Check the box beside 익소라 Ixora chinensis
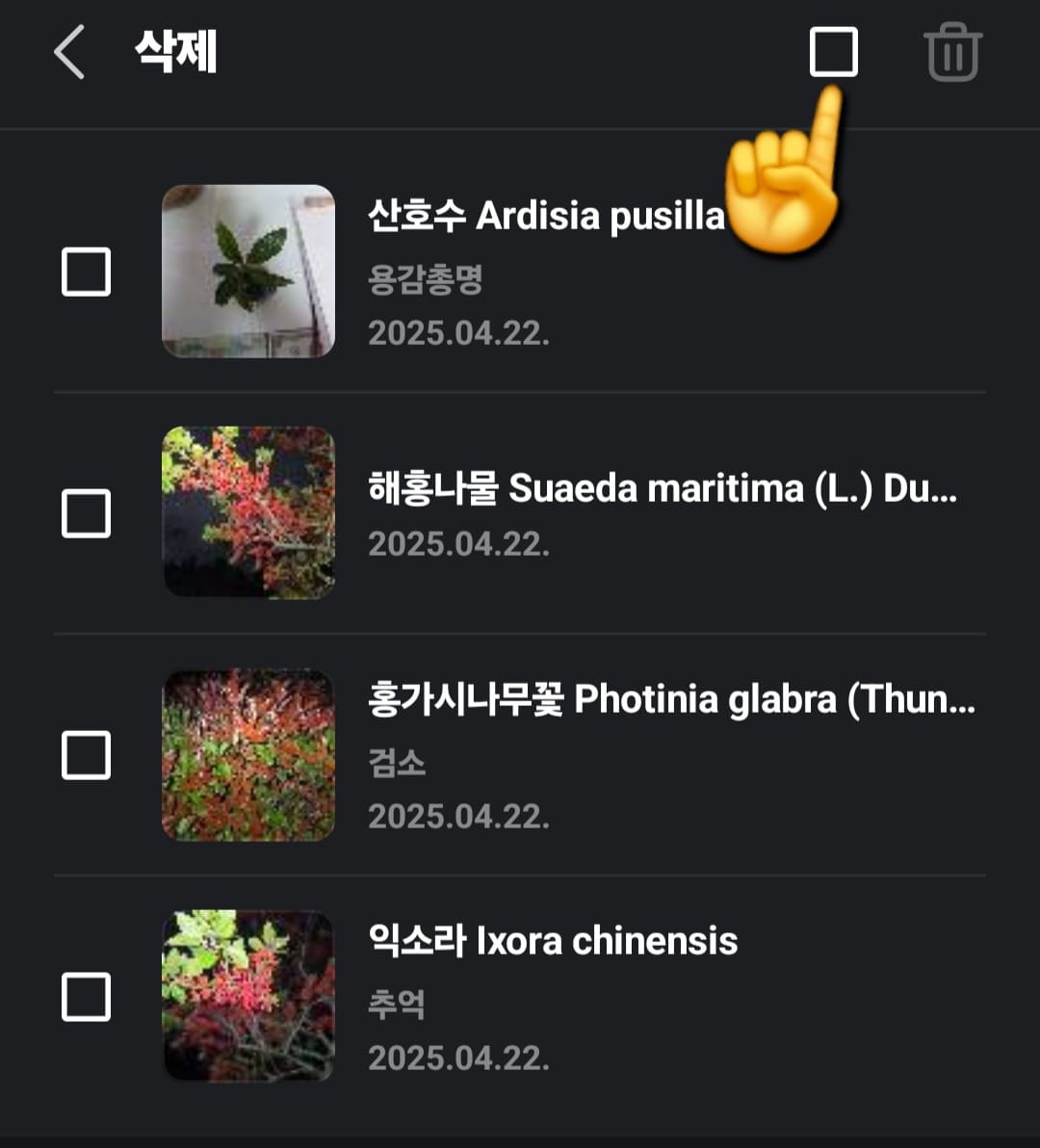 coord(87,996)
